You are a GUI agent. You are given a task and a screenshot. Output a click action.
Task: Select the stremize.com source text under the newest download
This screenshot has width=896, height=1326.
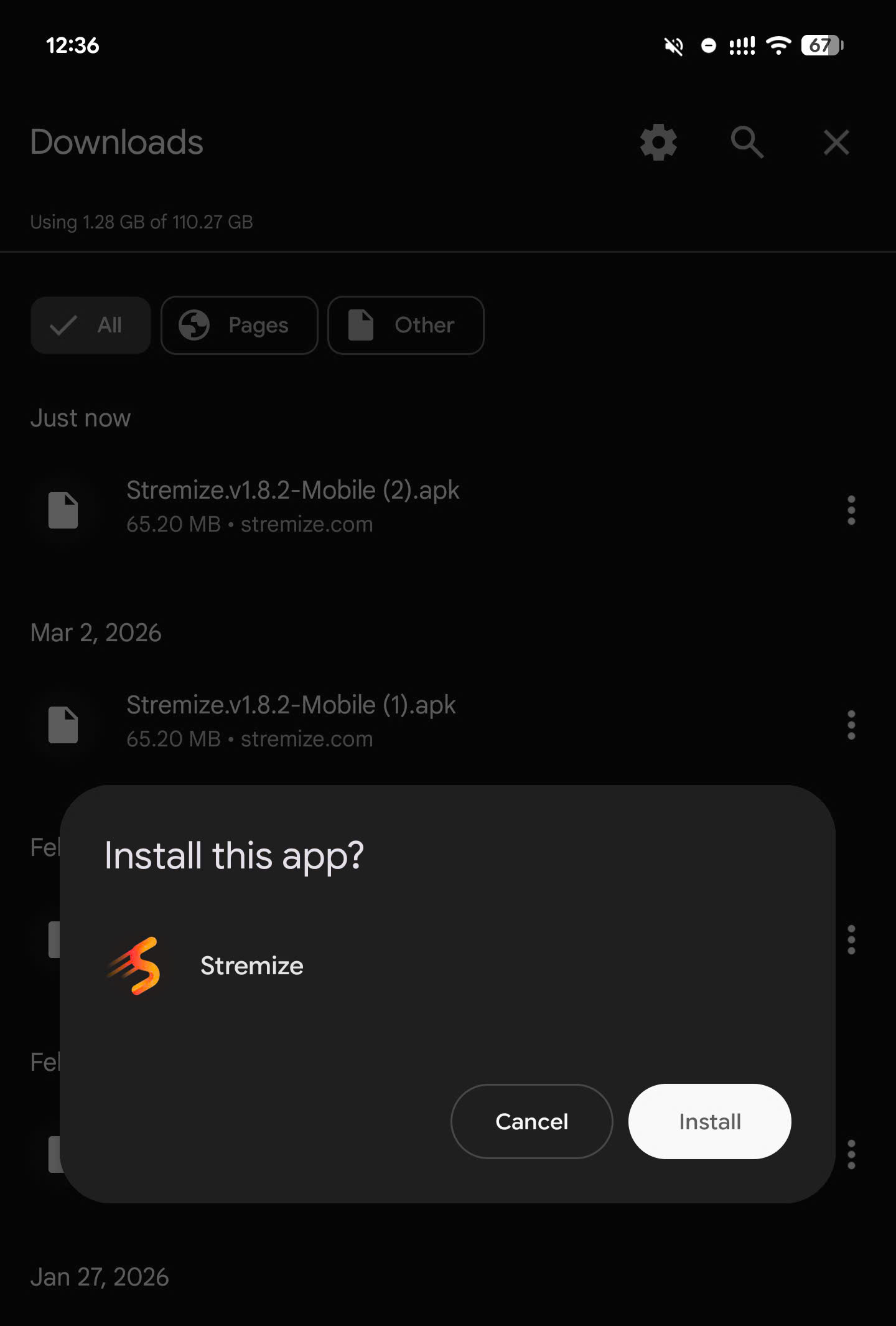pos(306,524)
